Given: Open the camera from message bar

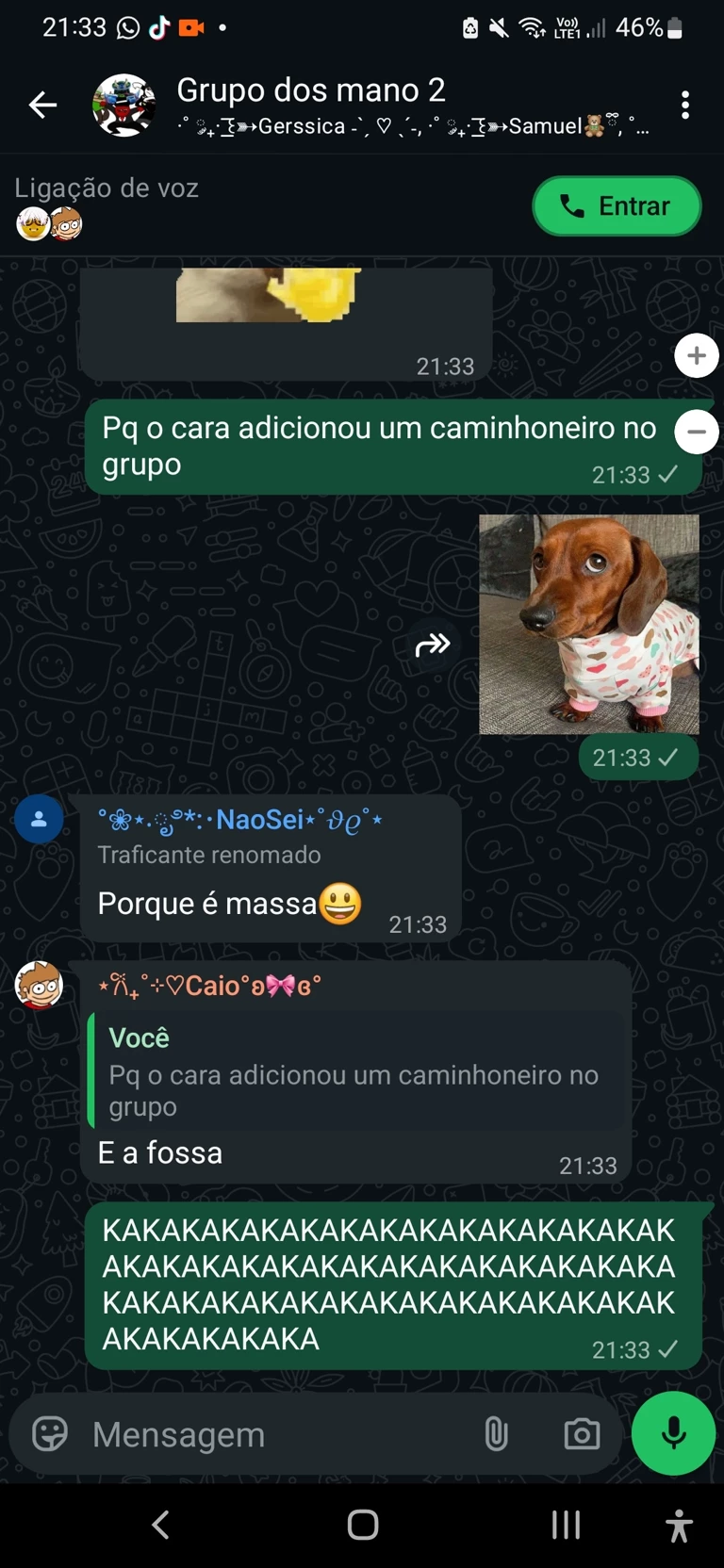Looking at the screenshot, I should point(582,1434).
